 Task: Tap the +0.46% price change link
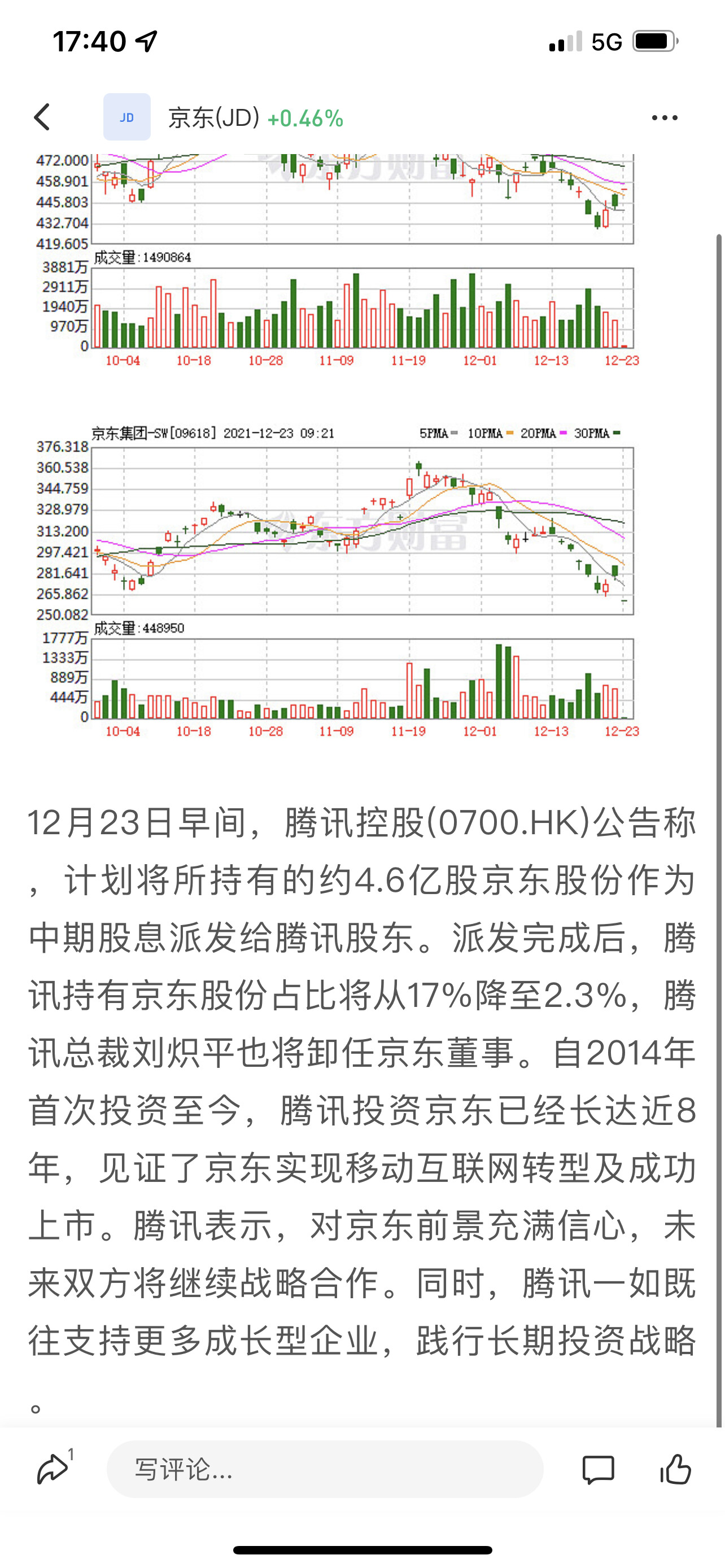[305, 117]
